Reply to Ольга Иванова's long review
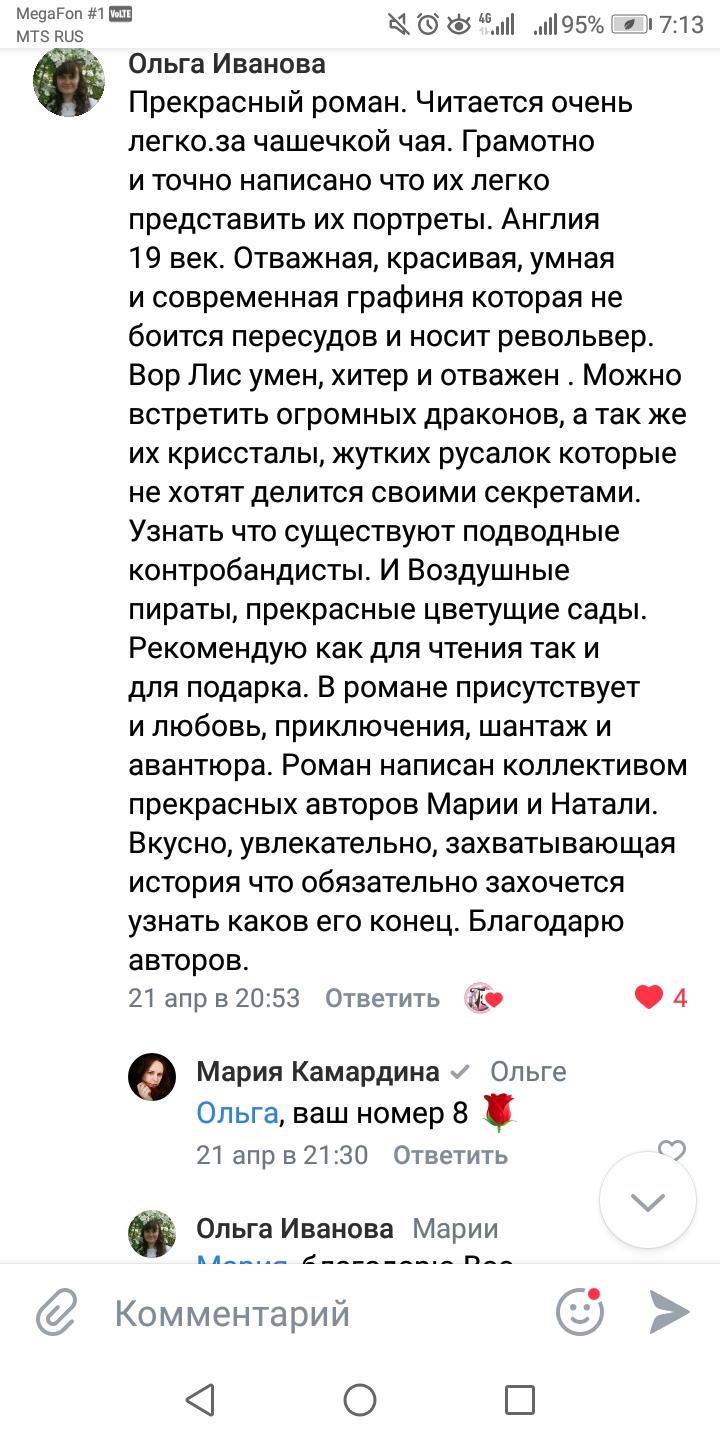 coord(382,998)
